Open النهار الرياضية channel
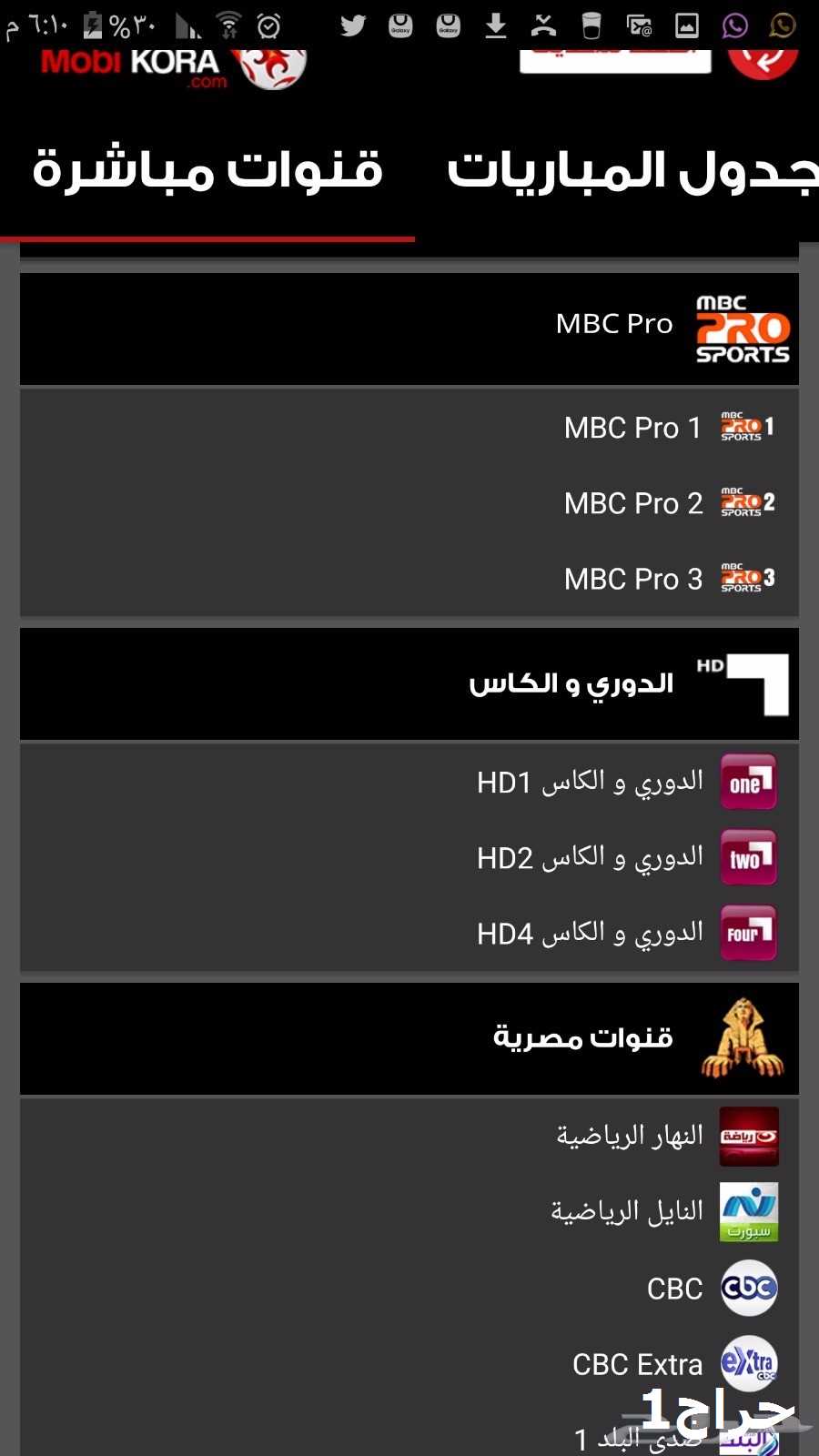 coord(409,1137)
